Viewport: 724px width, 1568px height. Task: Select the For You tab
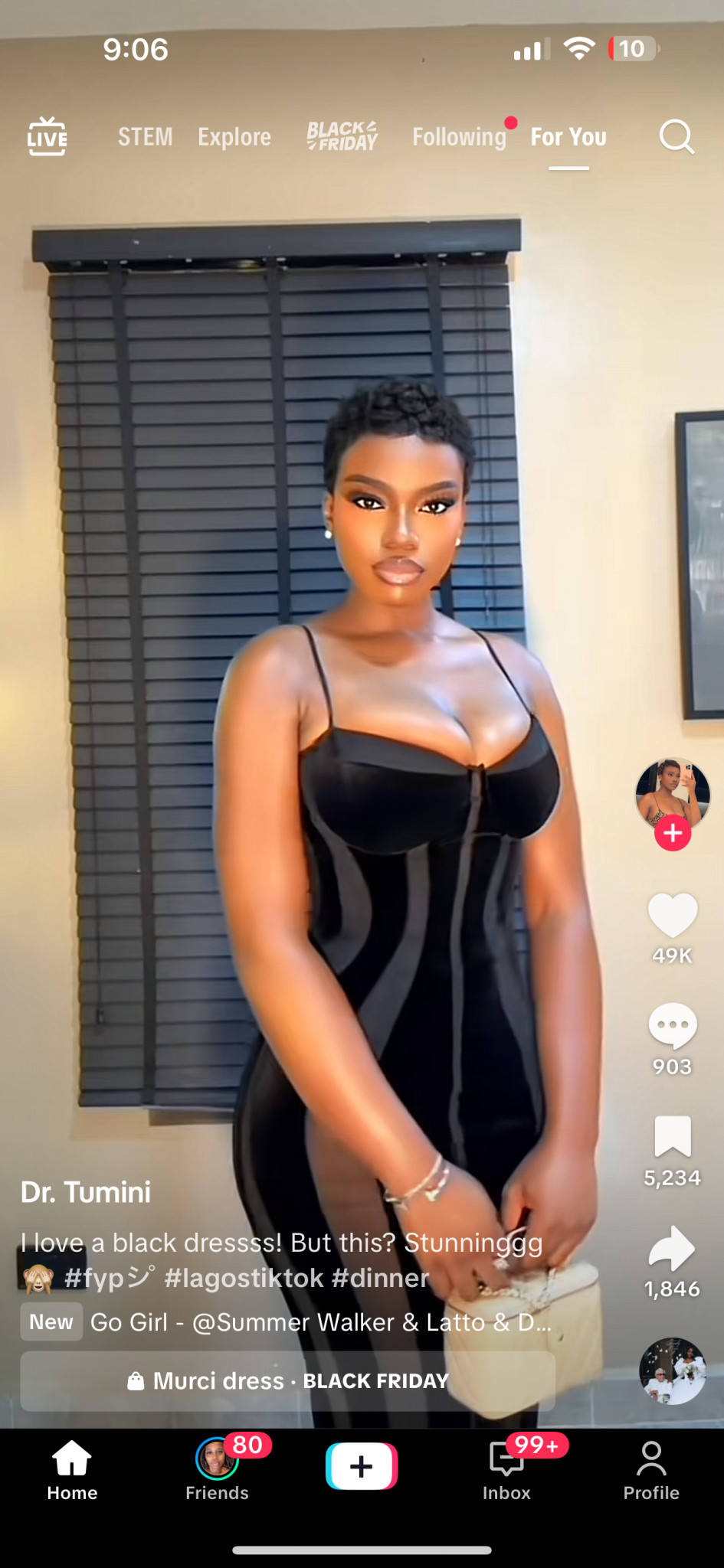pos(568,137)
